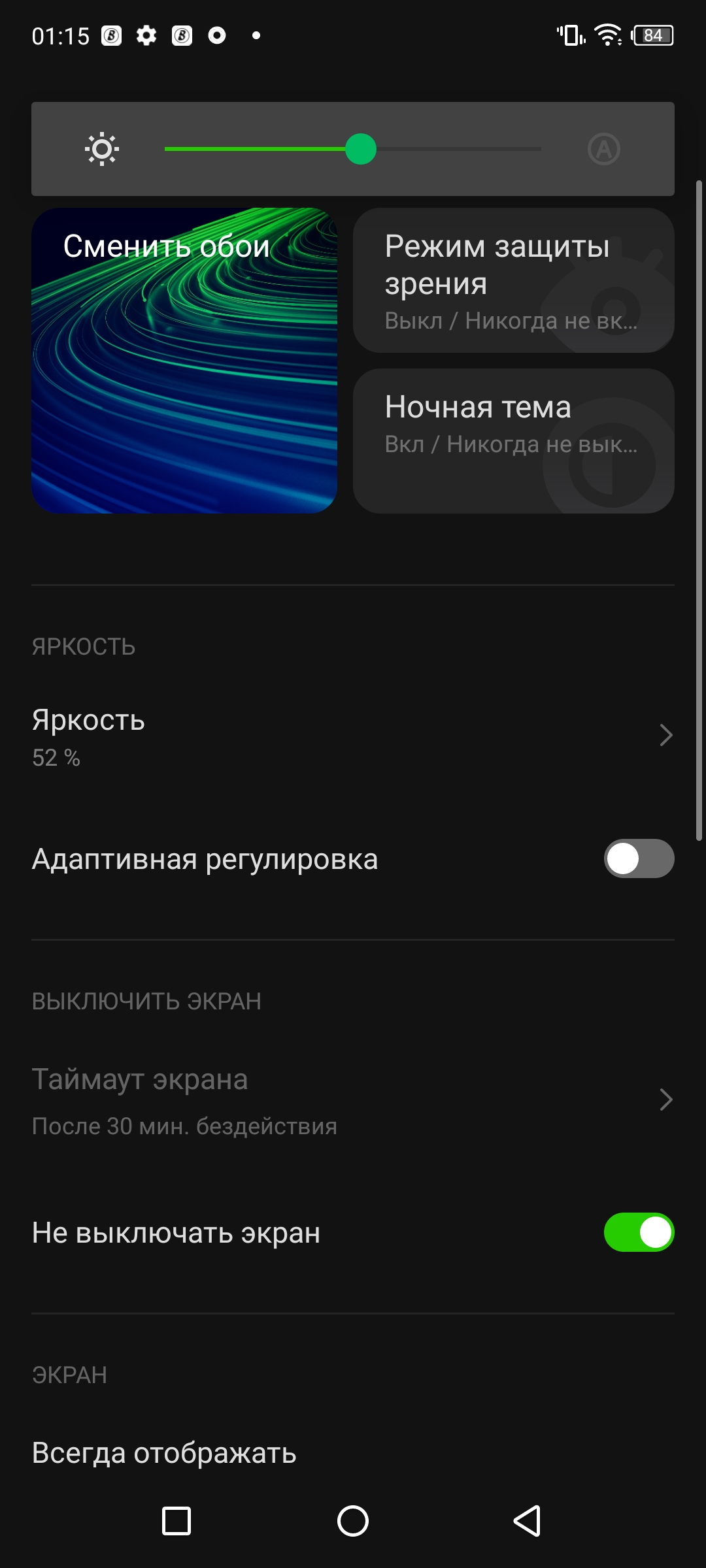Image resolution: width=706 pixels, height=1568 pixels.
Task: Open the Яркость 52 % row
Action: (x=353, y=736)
